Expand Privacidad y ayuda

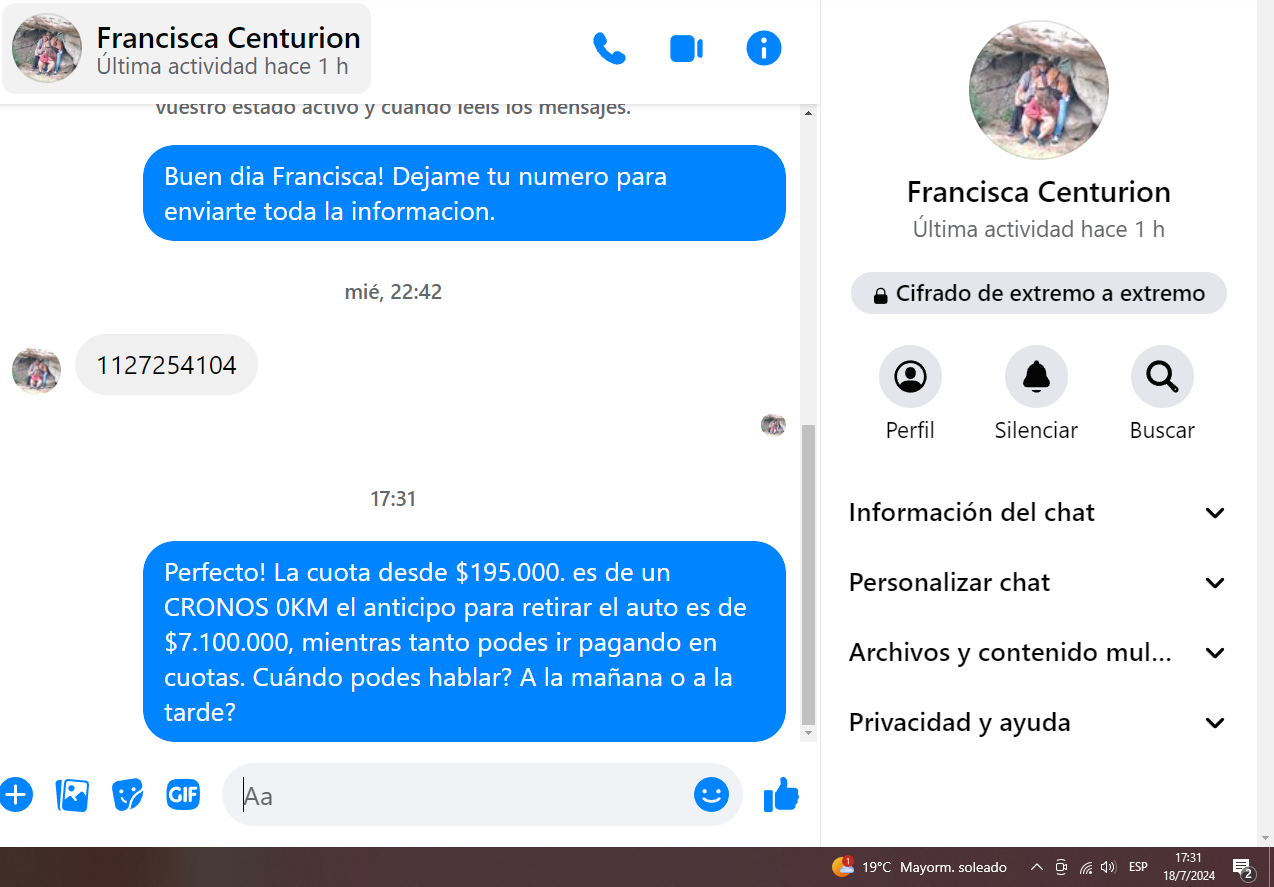point(1036,723)
